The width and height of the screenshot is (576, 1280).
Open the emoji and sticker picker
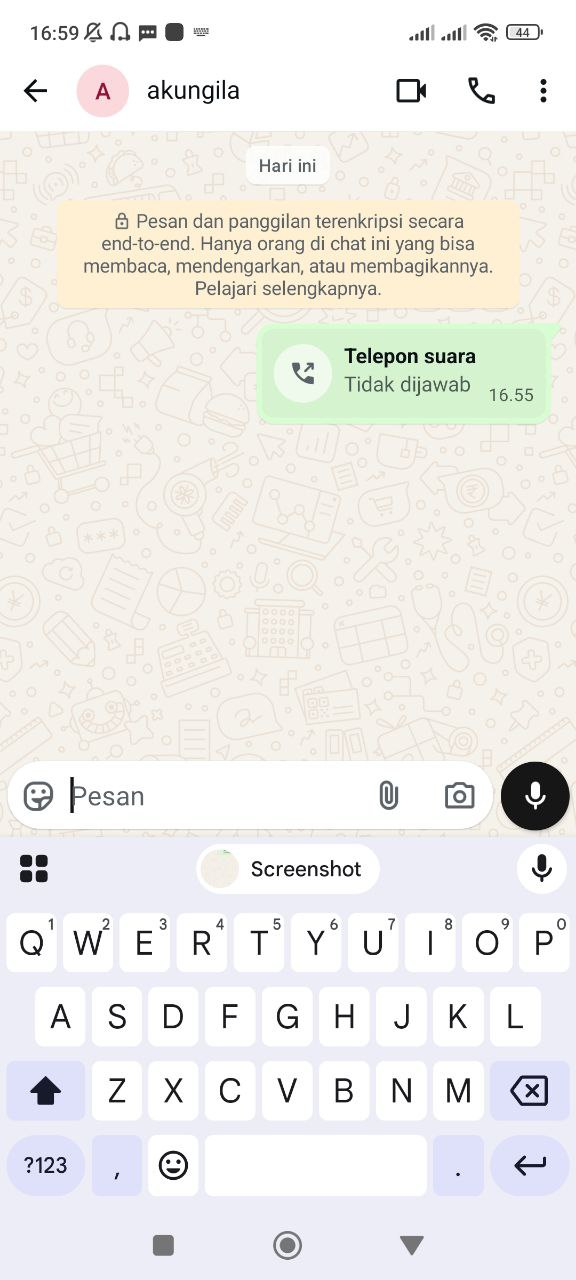click(38, 796)
